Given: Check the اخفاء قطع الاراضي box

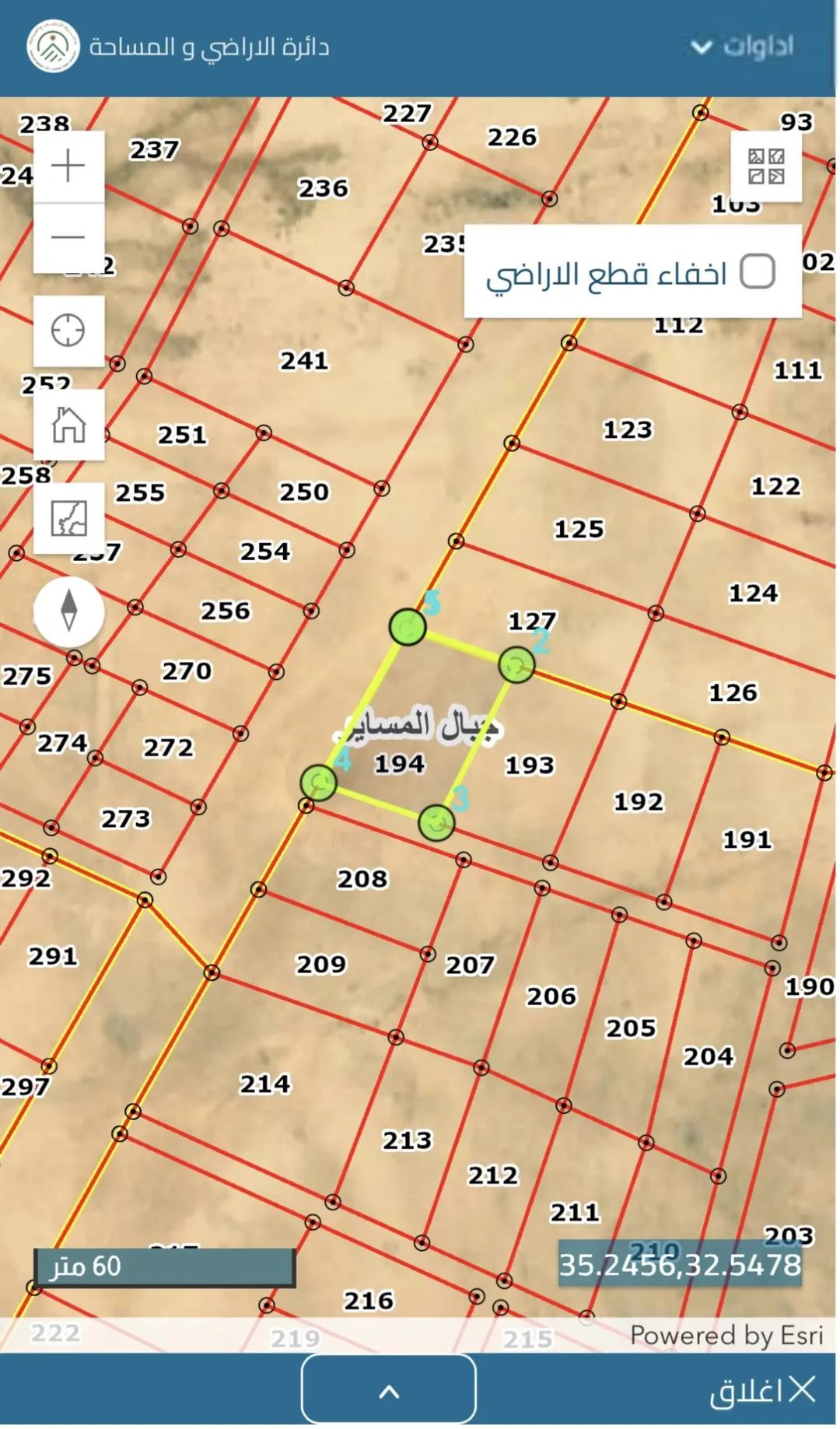Looking at the screenshot, I should [758, 271].
